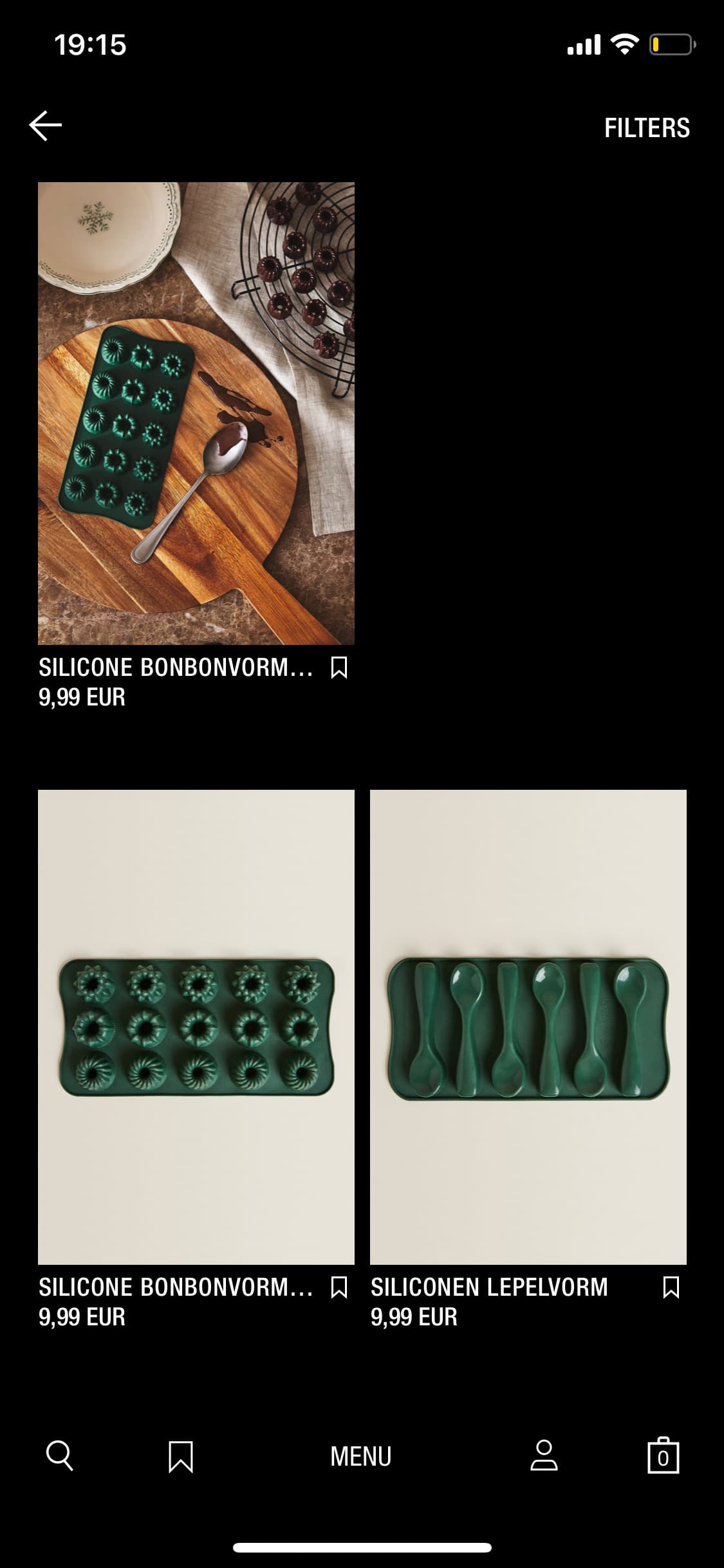Open the MENU
This screenshot has width=724, height=1568.
coord(361,1456)
